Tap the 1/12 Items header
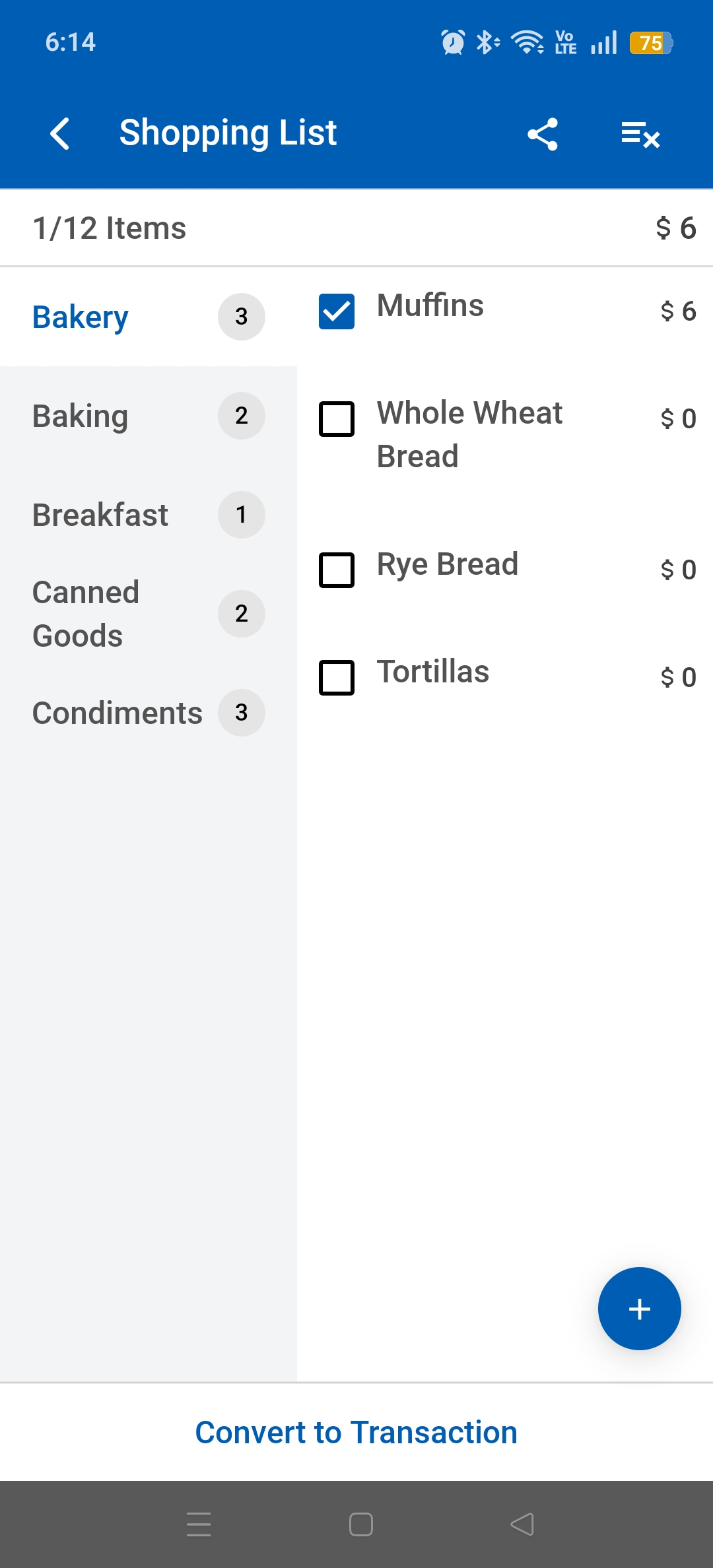The height and width of the screenshot is (1568, 713). pyautogui.click(x=110, y=227)
